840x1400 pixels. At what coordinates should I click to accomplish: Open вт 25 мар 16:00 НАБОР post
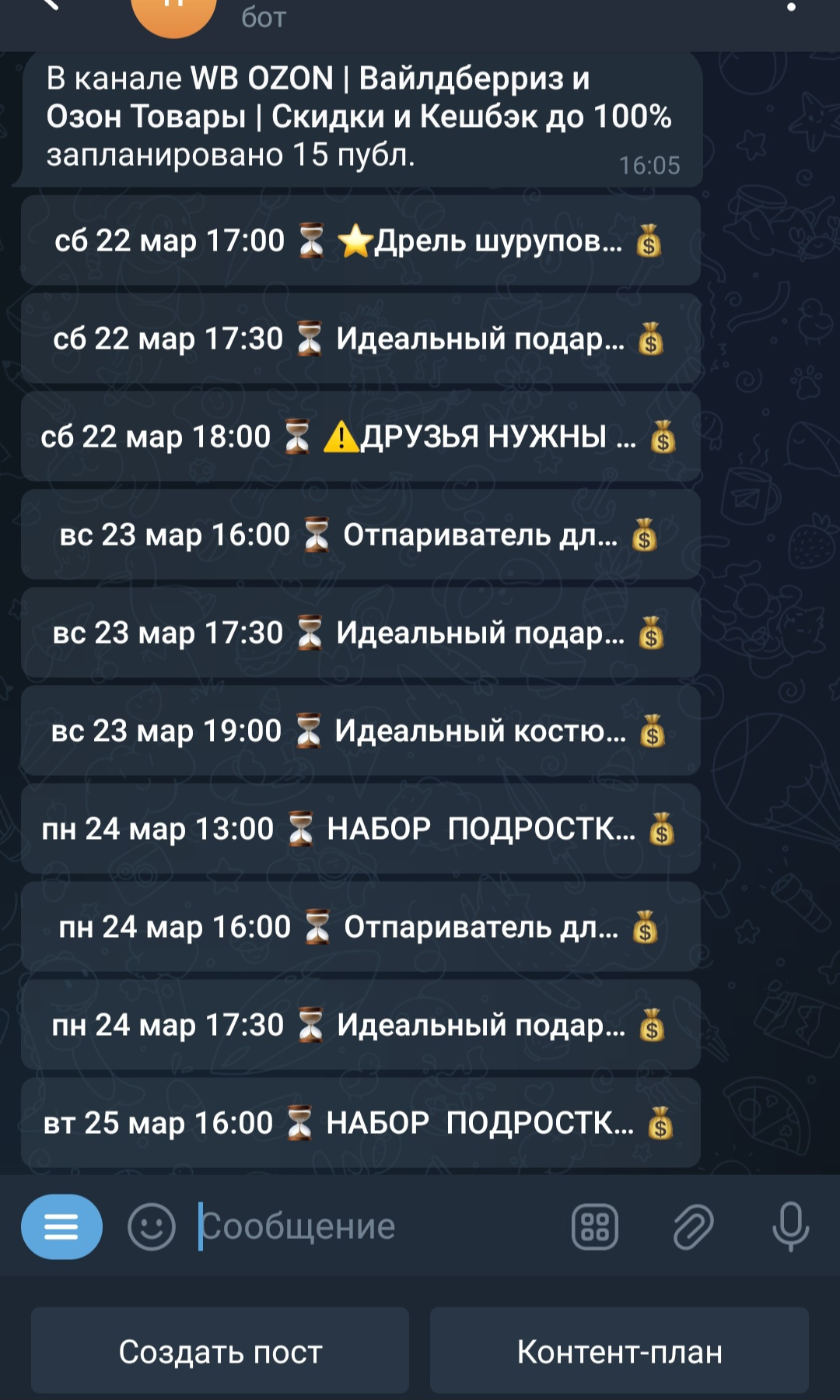coord(361,1124)
